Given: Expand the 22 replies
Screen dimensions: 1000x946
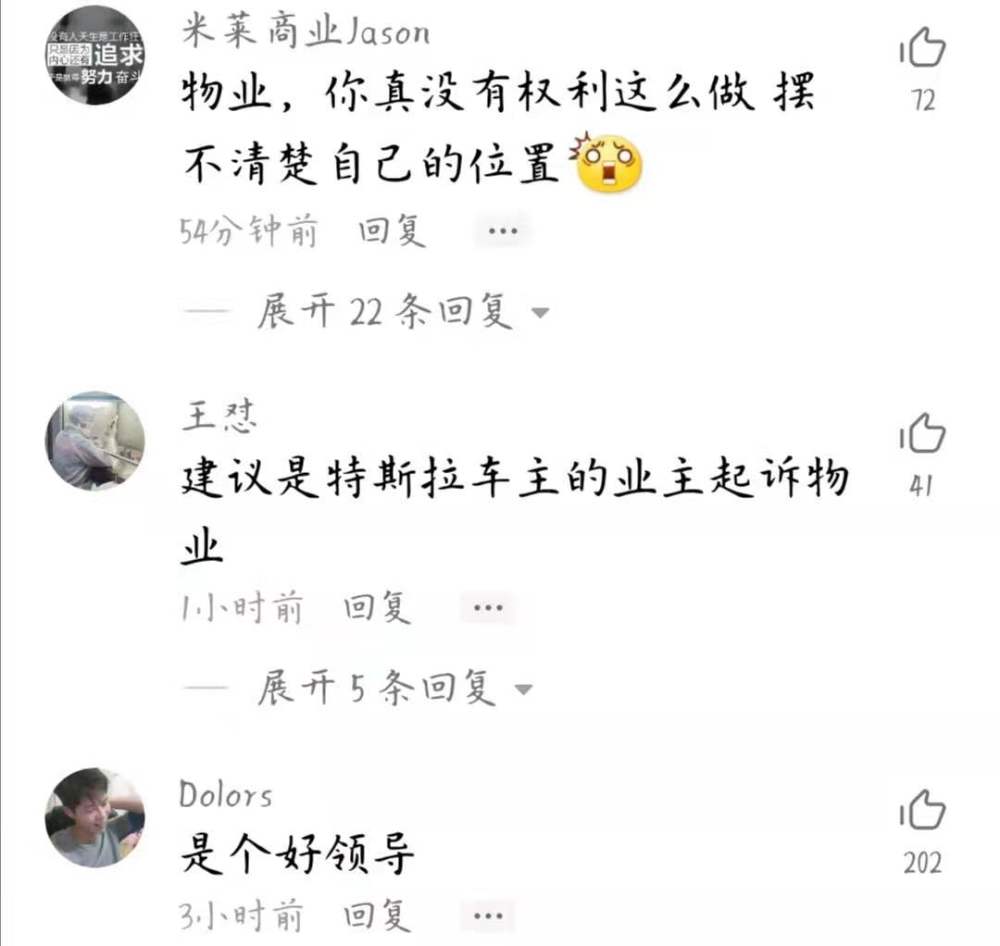Looking at the screenshot, I should (400, 313).
